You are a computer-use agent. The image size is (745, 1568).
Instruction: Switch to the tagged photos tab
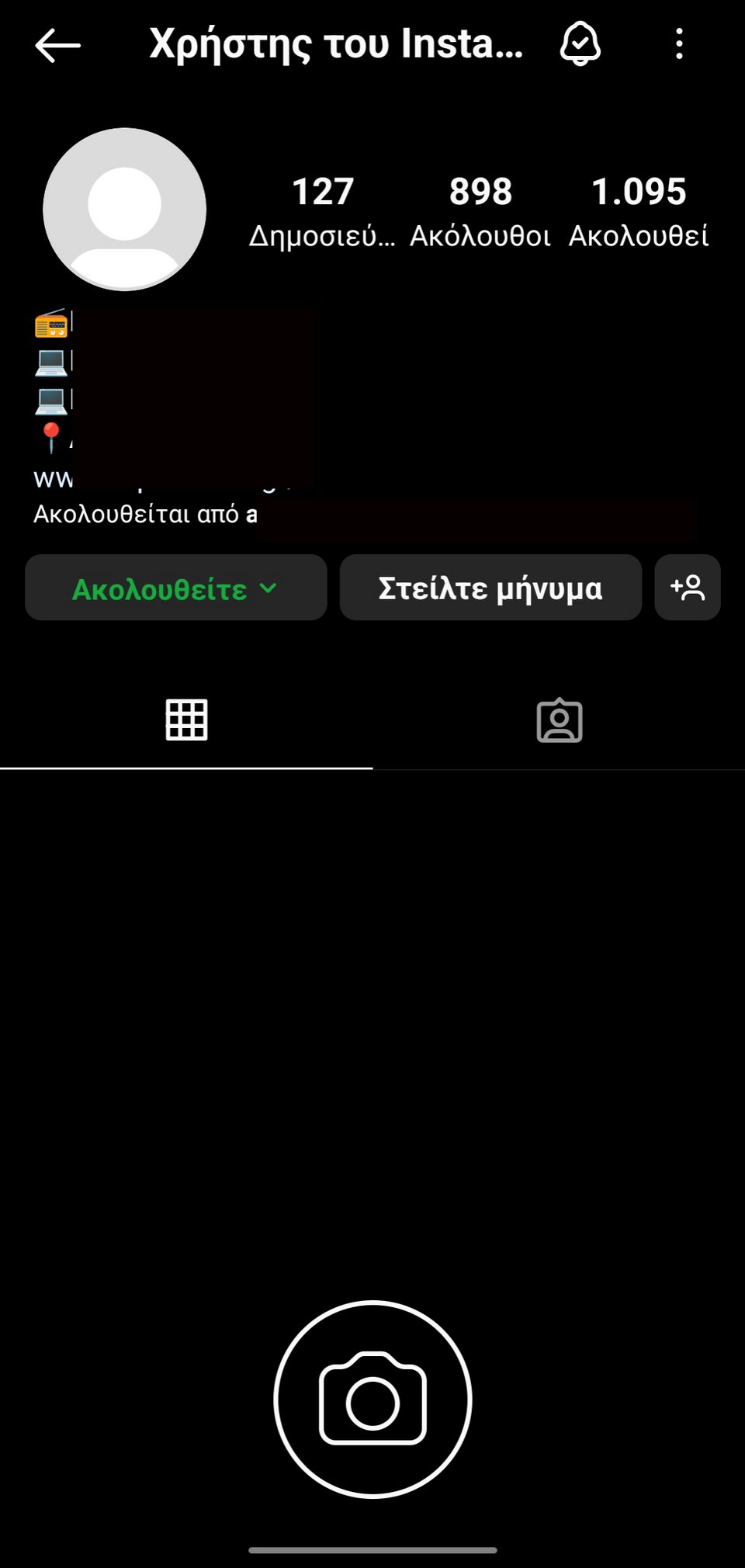click(x=559, y=720)
